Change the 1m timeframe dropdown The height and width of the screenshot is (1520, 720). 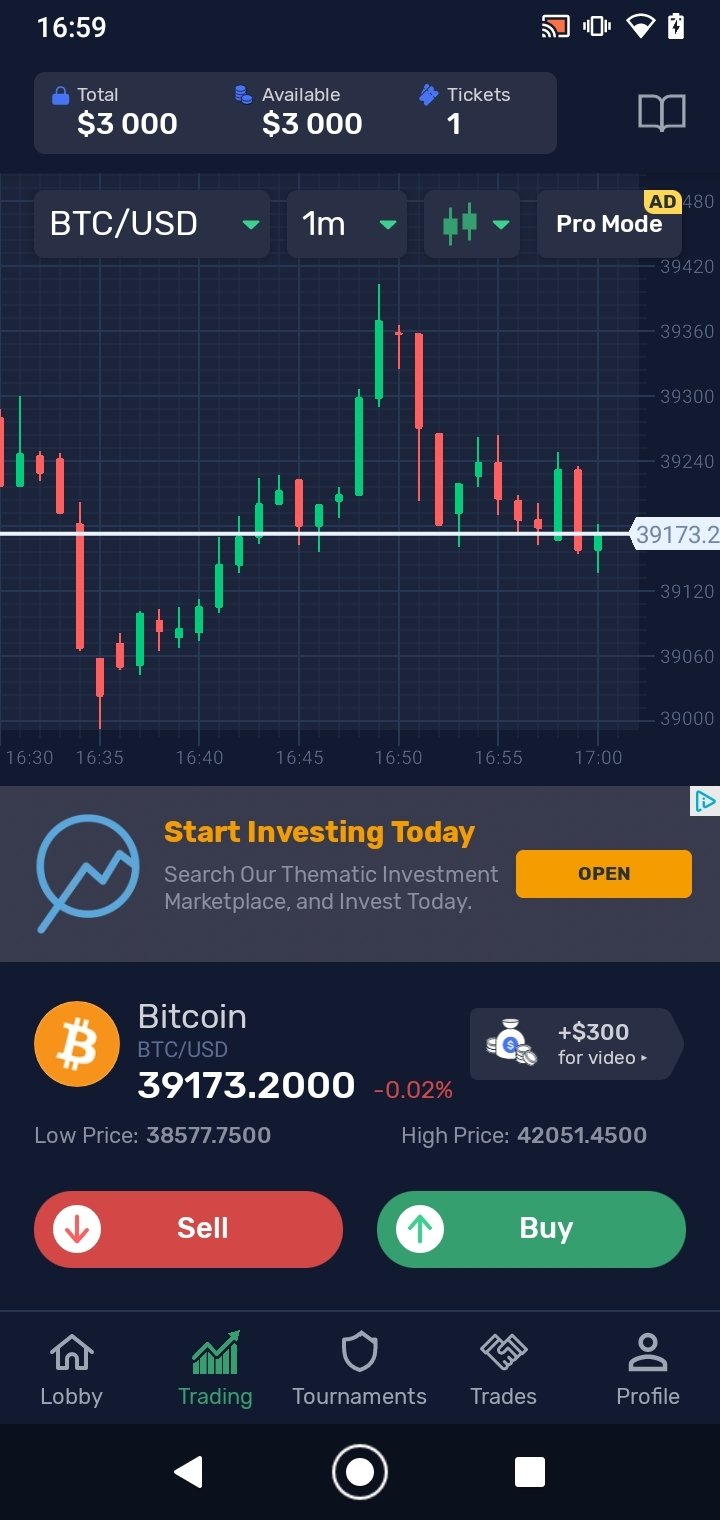point(347,224)
